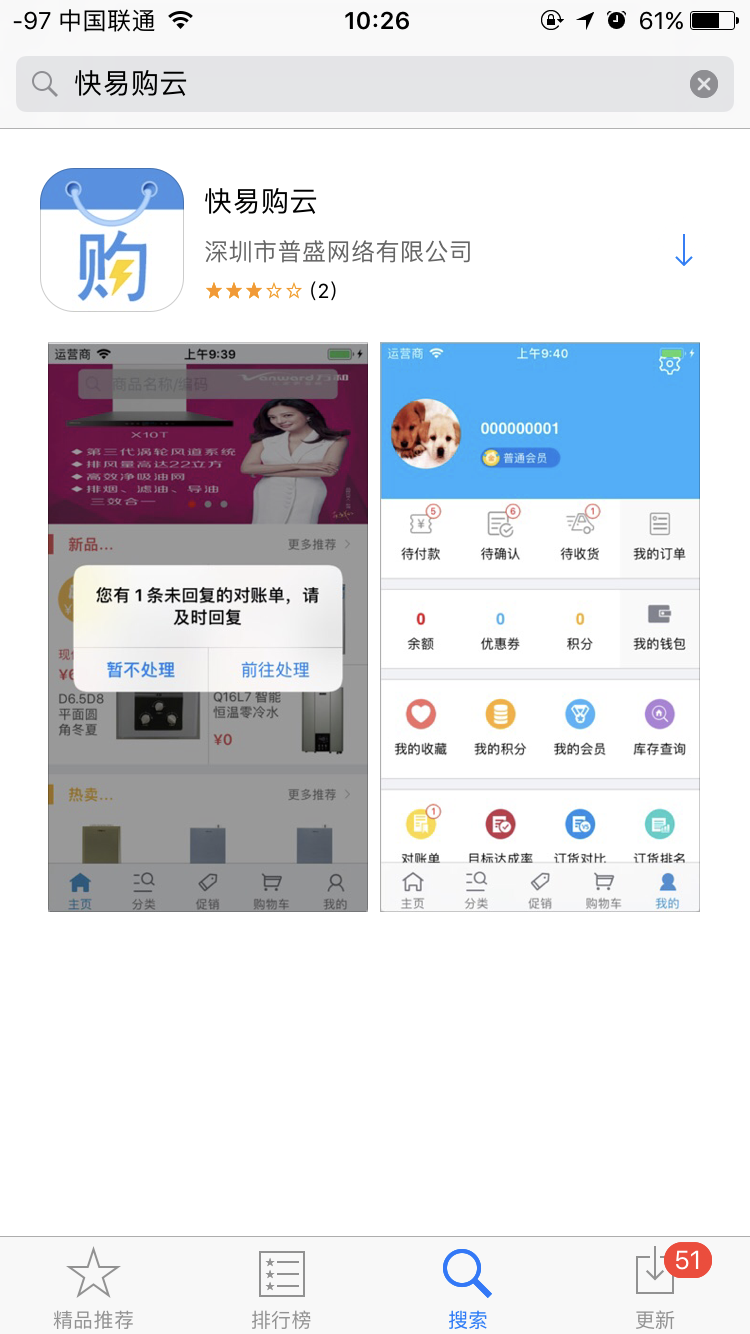Screen dimensions: 750x1334
Task: Open the second app preview screenshot
Action: click(x=540, y=627)
